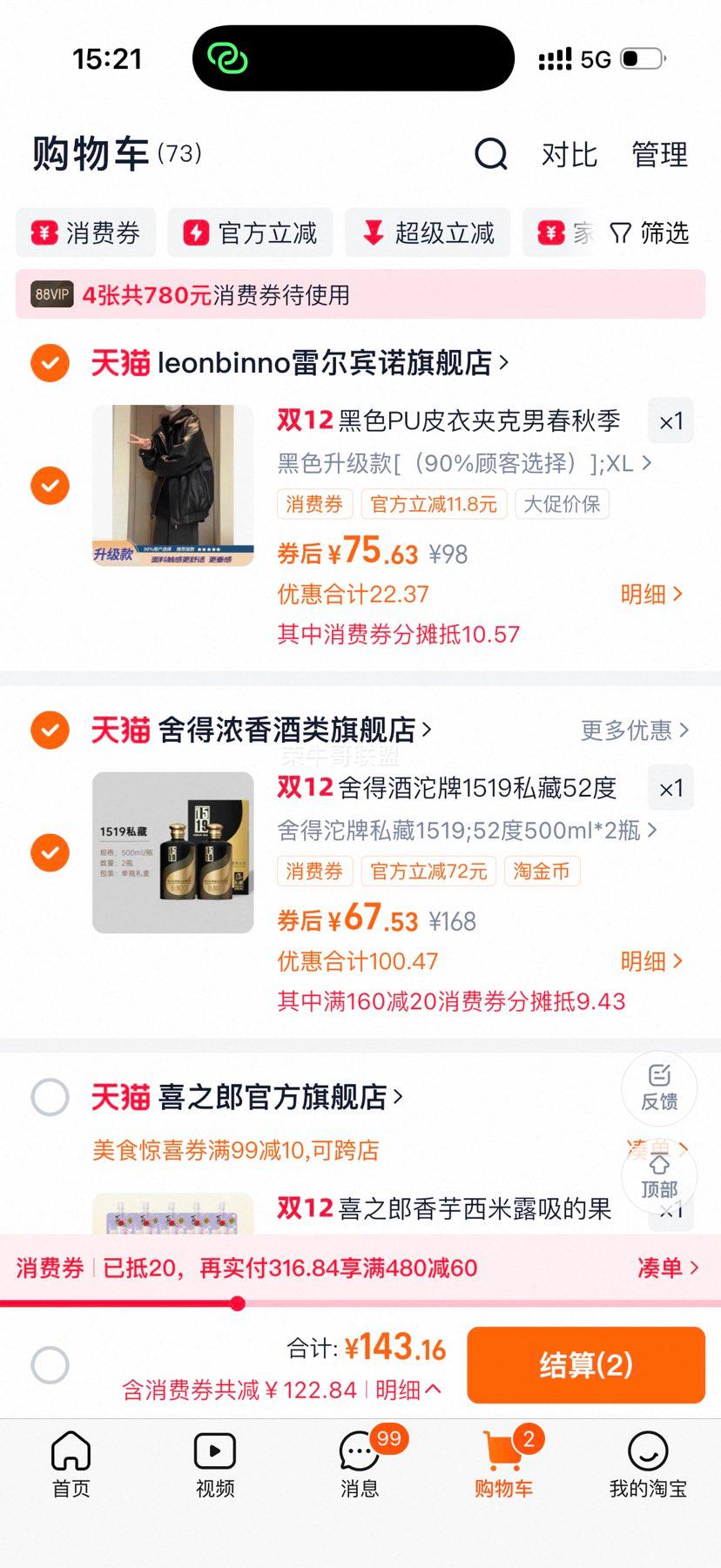Switch to the 我的淘宝 tab
The width and height of the screenshot is (721, 1568).
648,1464
